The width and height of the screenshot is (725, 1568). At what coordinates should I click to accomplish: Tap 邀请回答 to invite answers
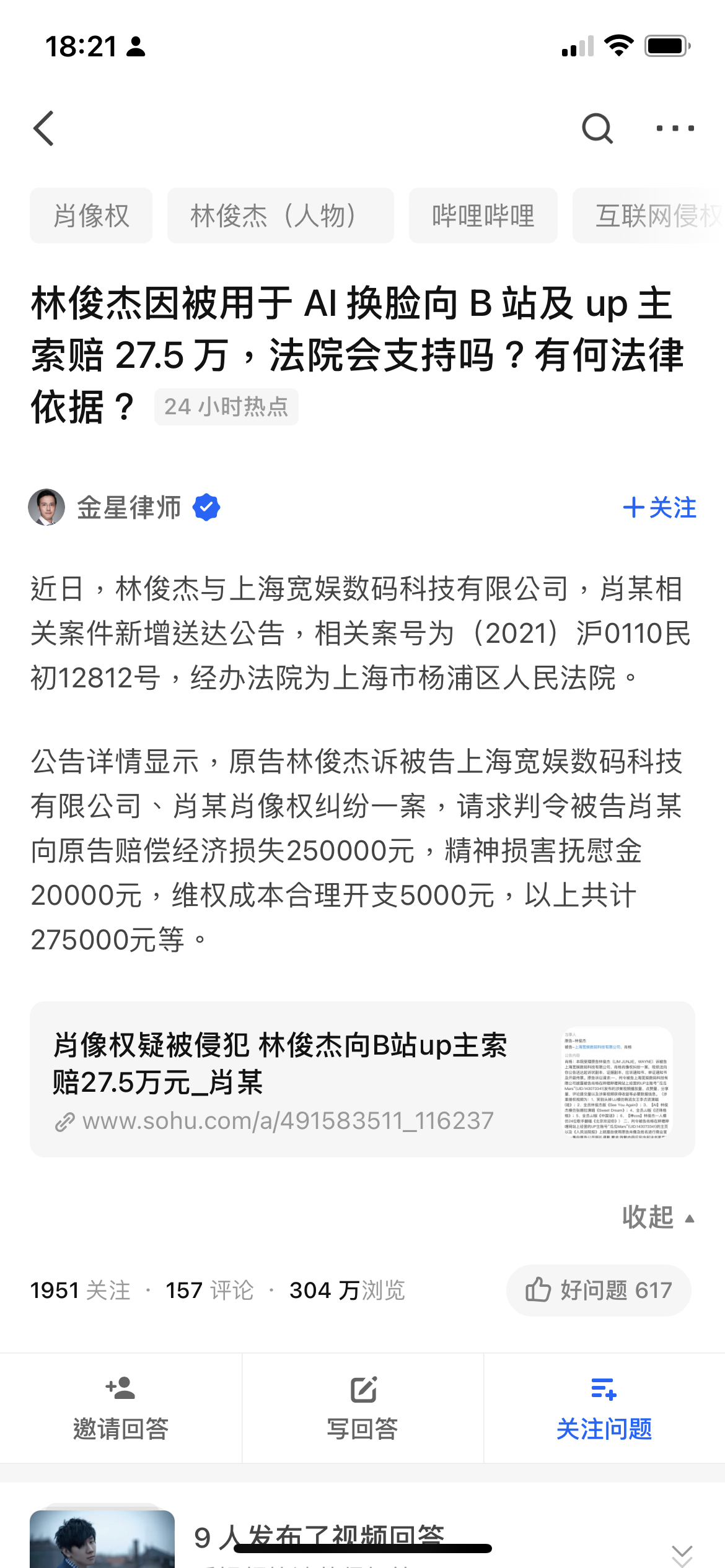[121, 1408]
